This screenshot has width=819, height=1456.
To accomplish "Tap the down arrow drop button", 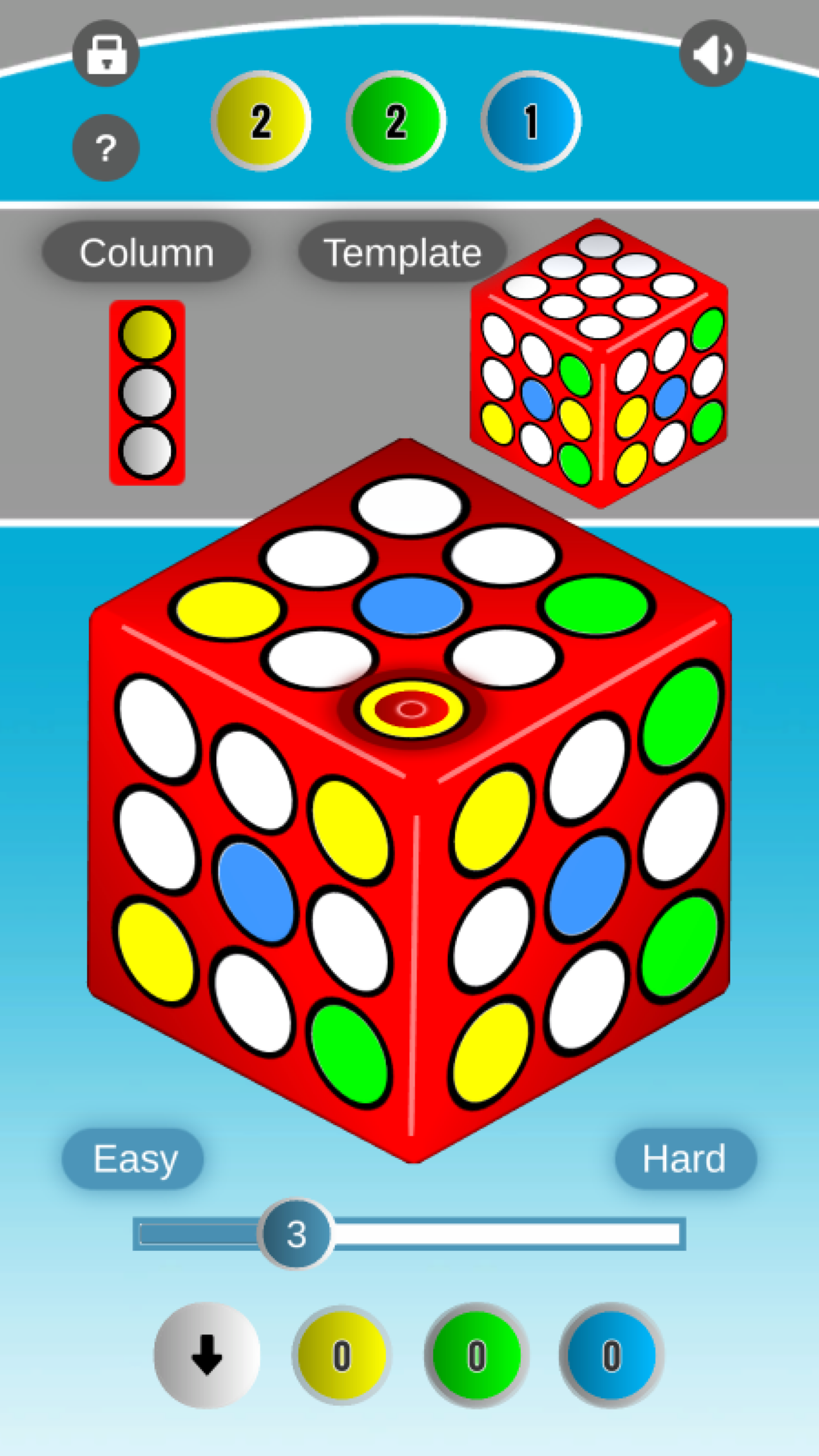I will (207, 1355).
